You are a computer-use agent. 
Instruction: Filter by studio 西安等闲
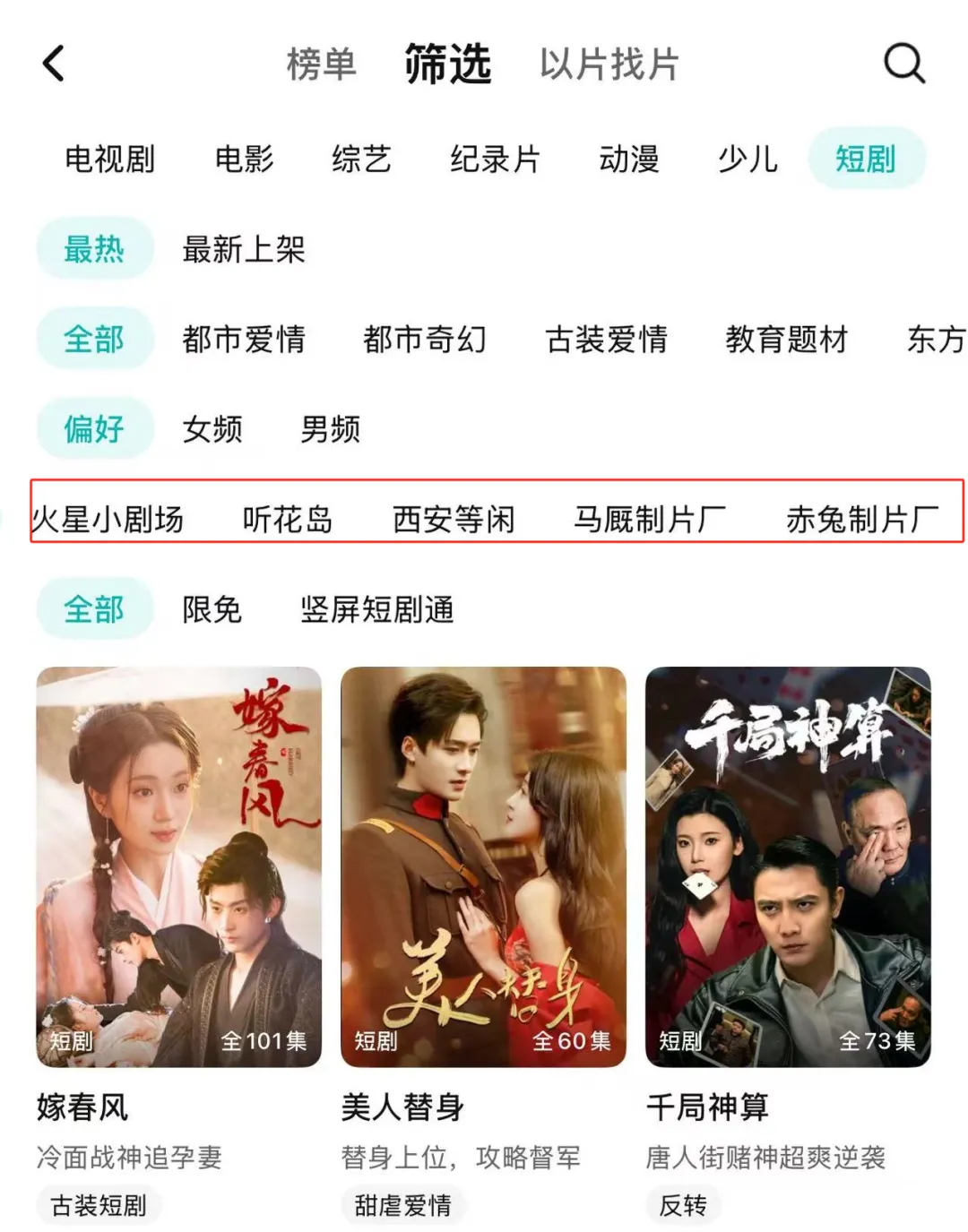pyautogui.click(x=454, y=520)
